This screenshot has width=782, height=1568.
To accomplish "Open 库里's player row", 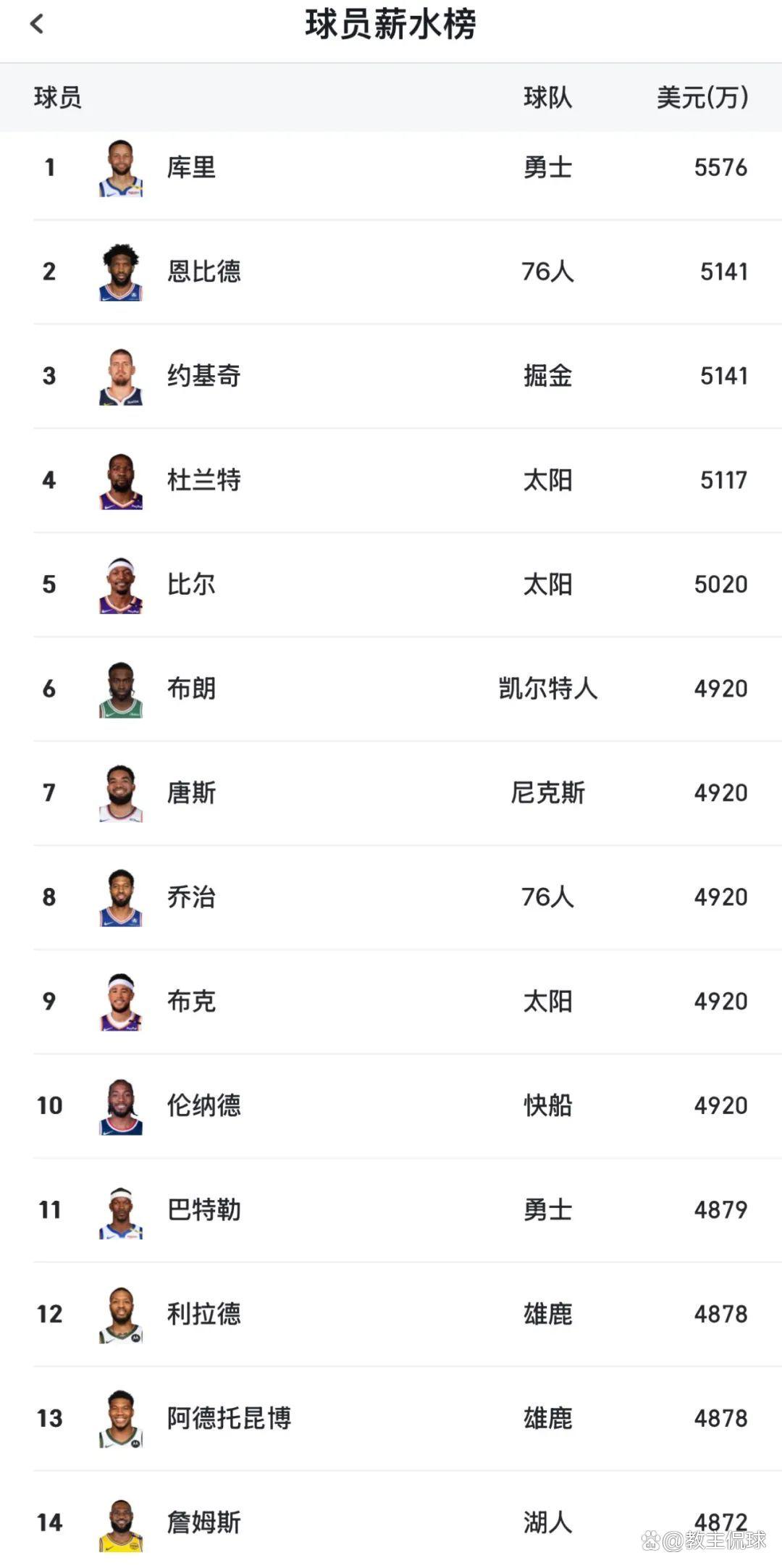I will pos(191,168).
